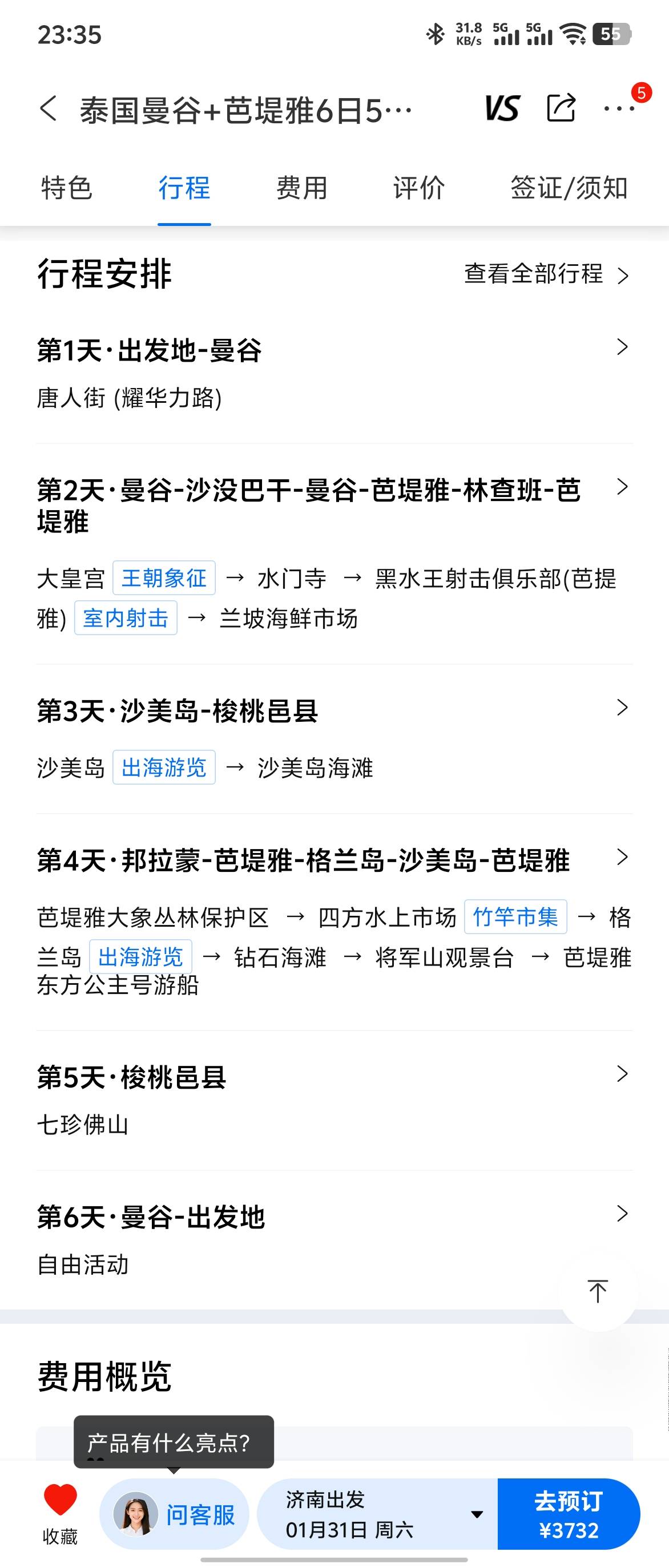
Task: Switch to the 费用 tab
Action: point(300,189)
